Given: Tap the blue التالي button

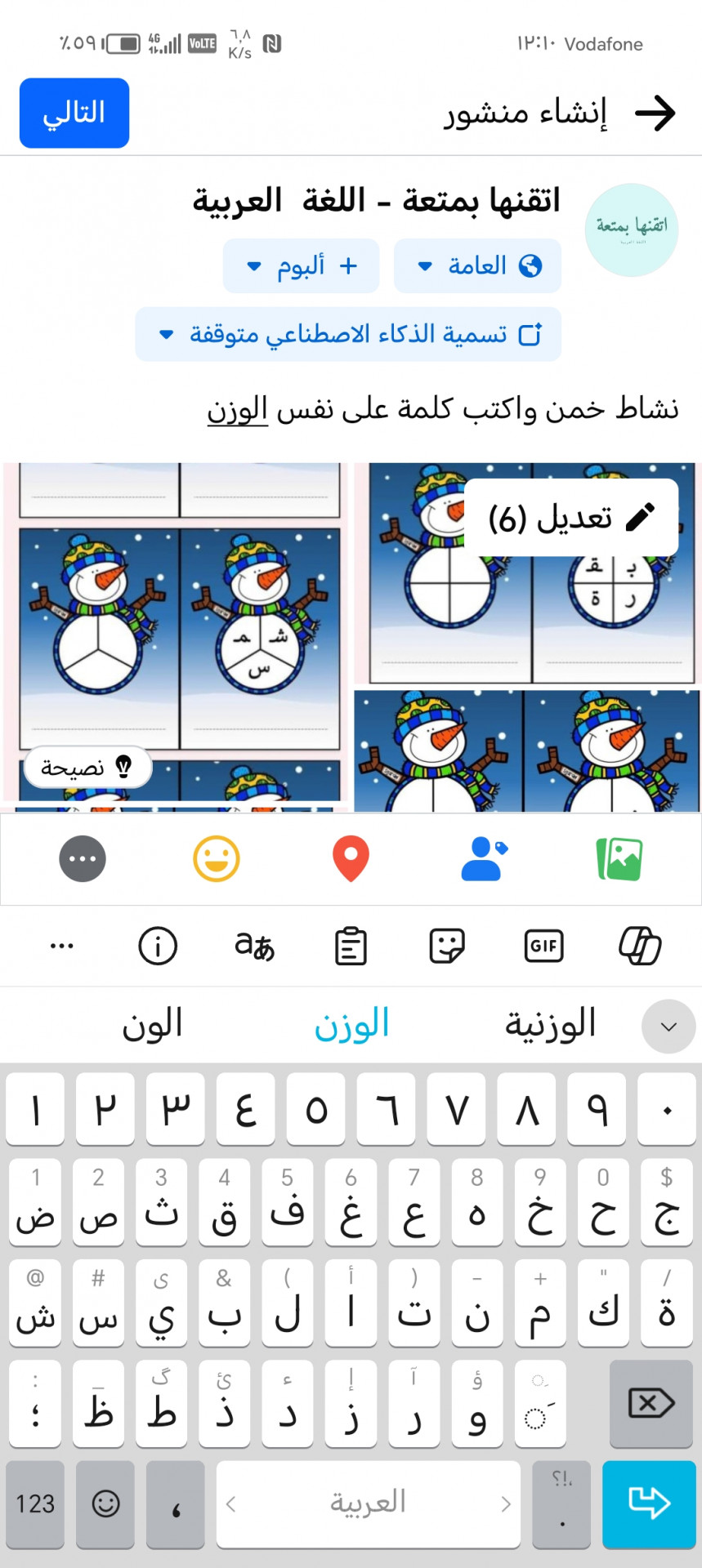Looking at the screenshot, I should click(x=74, y=113).
